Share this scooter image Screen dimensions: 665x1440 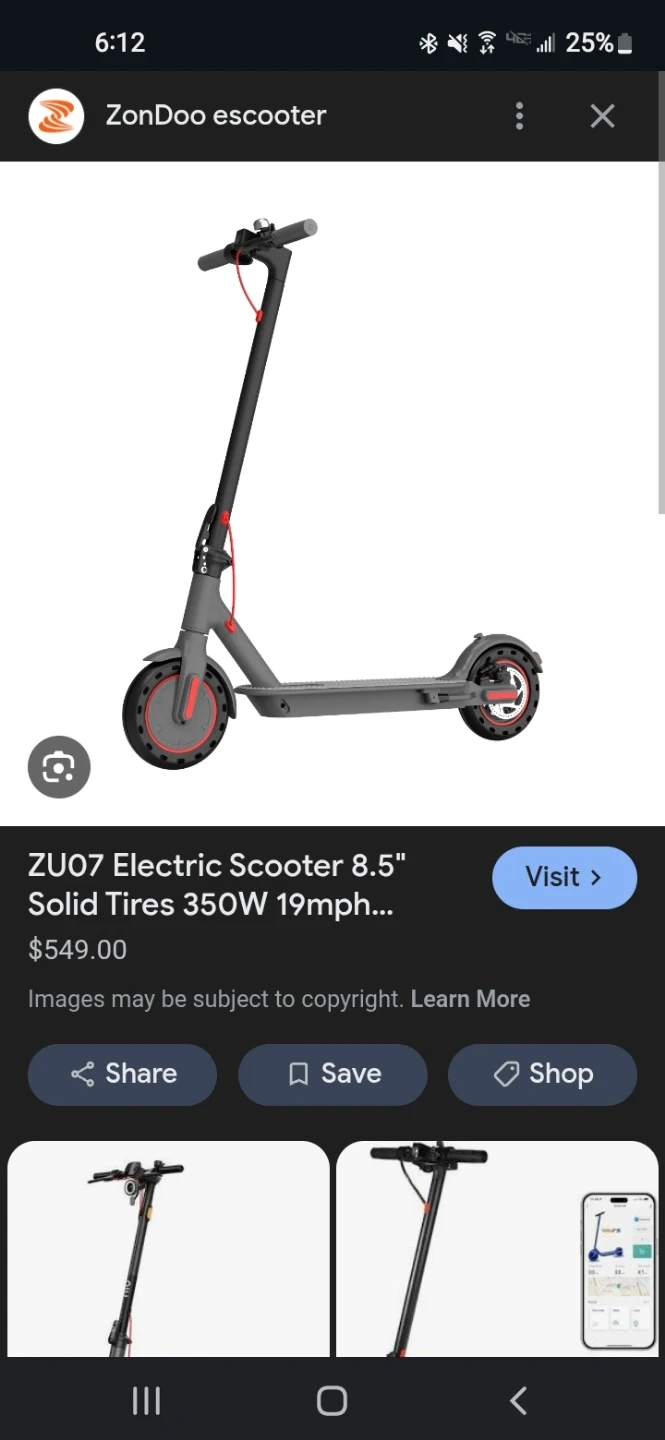(x=122, y=1074)
